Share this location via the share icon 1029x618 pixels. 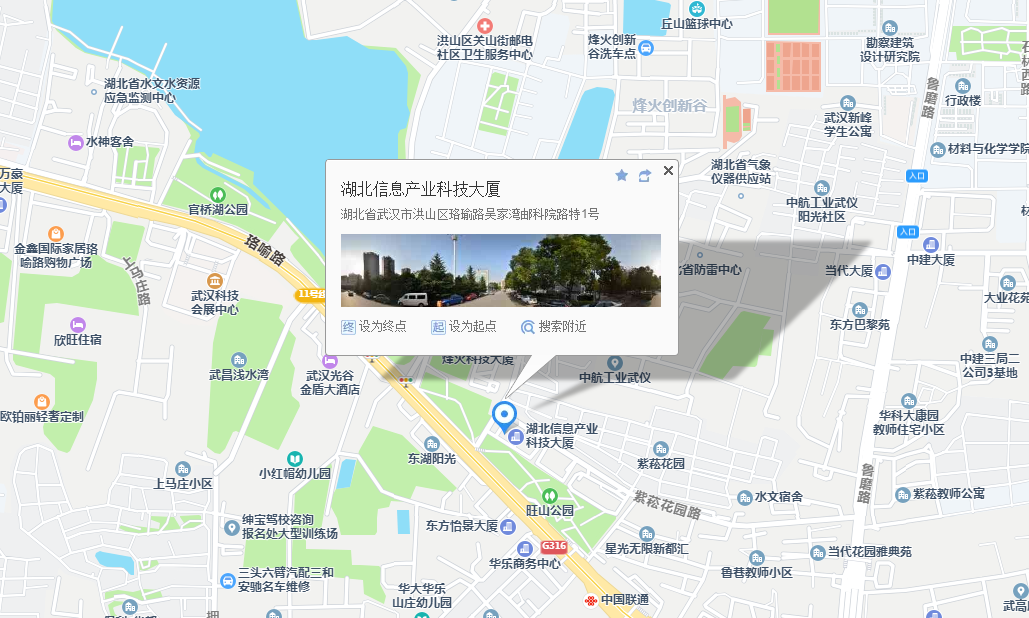(x=645, y=175)
